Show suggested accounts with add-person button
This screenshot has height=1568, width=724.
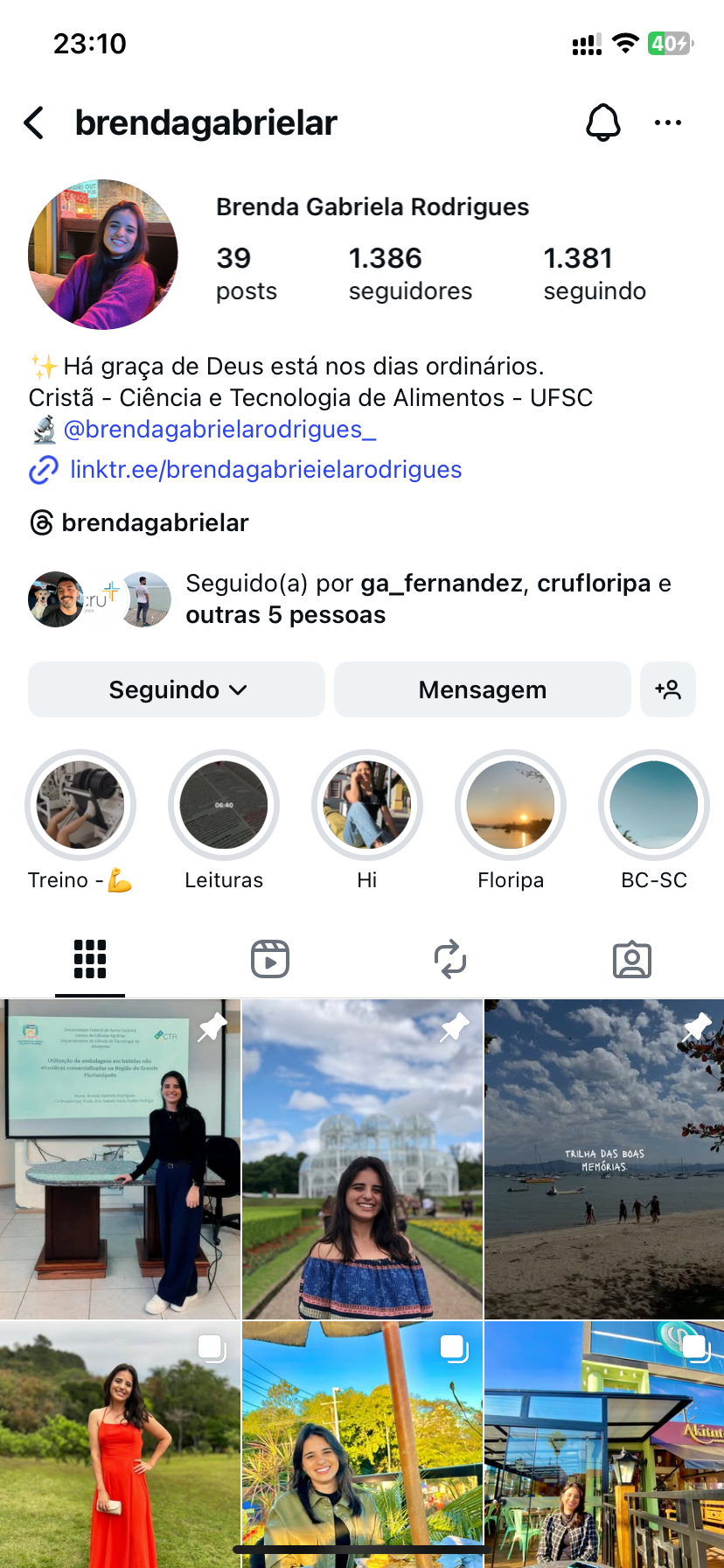coord(668,689)
